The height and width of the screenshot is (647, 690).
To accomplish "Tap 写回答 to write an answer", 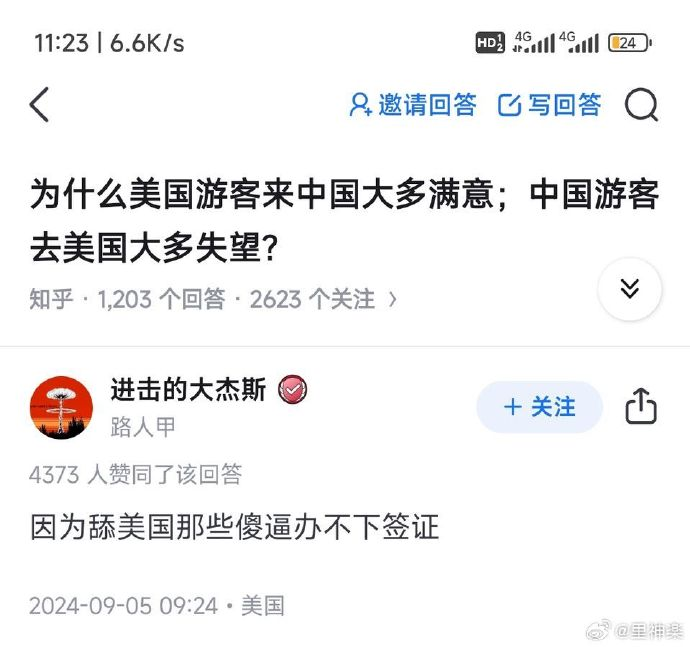I will (549, 105).
